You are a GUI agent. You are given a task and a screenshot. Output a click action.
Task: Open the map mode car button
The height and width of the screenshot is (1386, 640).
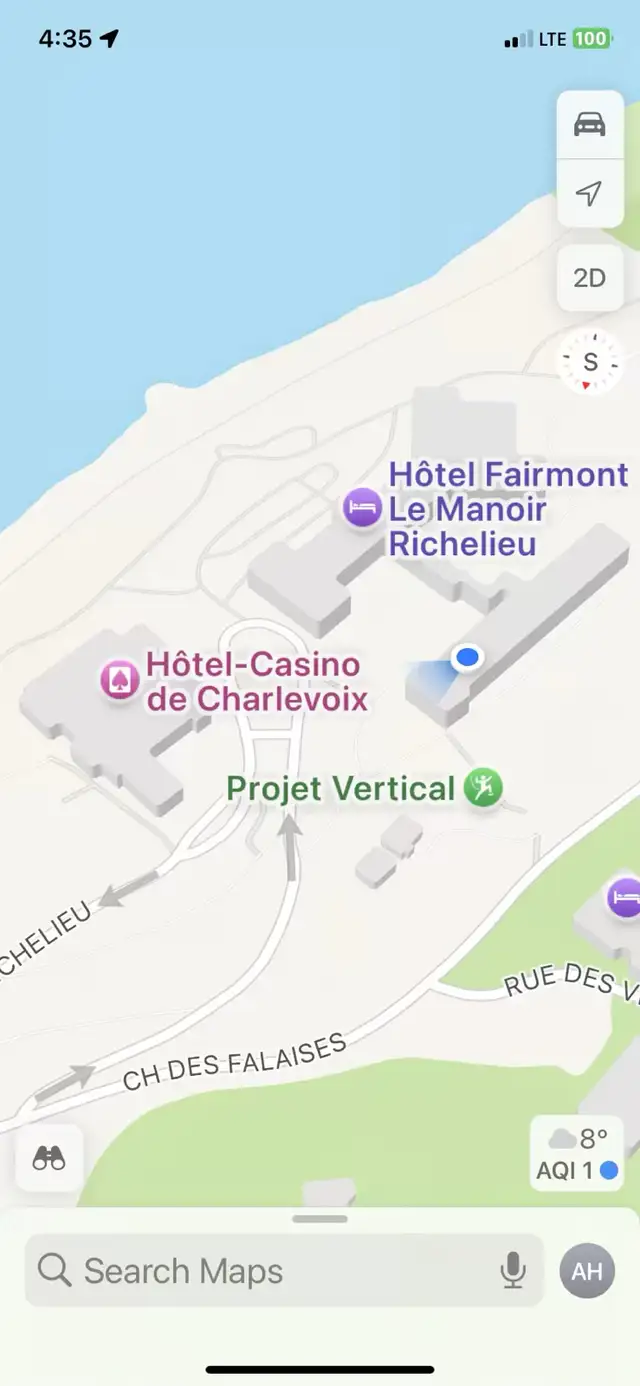click(589, 125)
